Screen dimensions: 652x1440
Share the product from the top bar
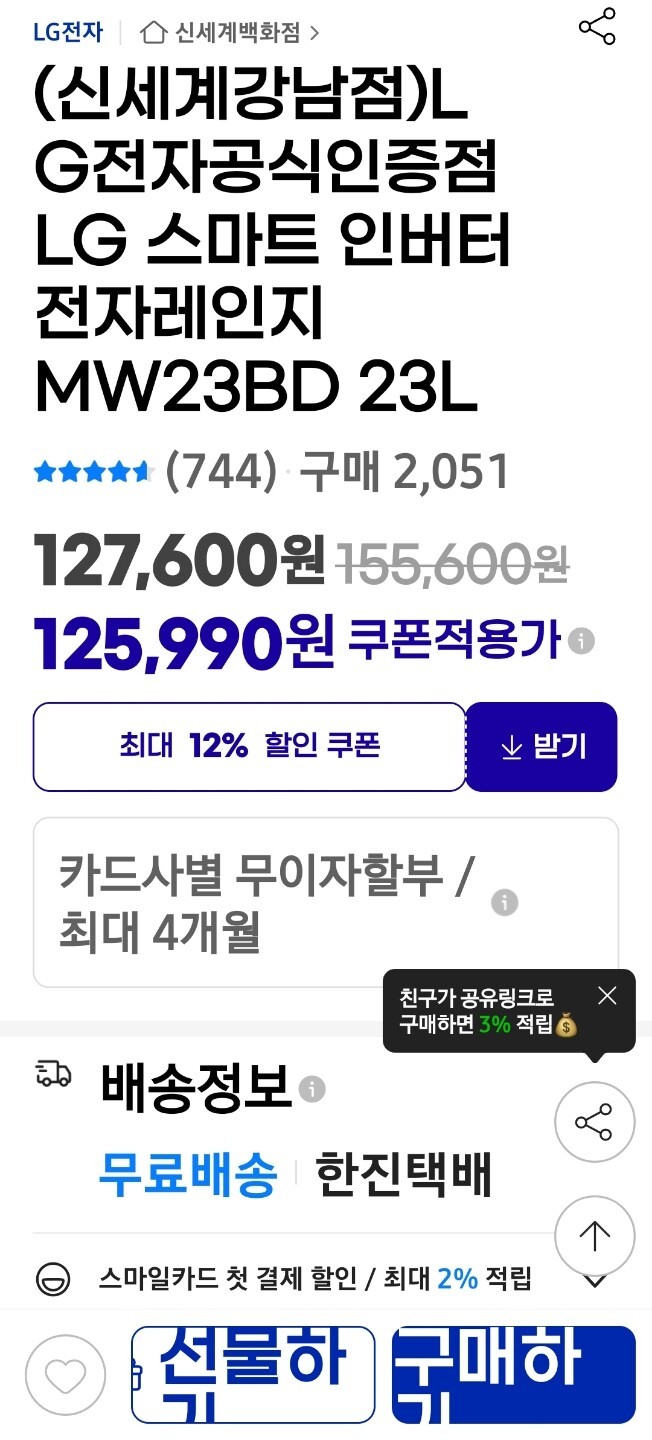pyautogui.click(x=597, y=28)
